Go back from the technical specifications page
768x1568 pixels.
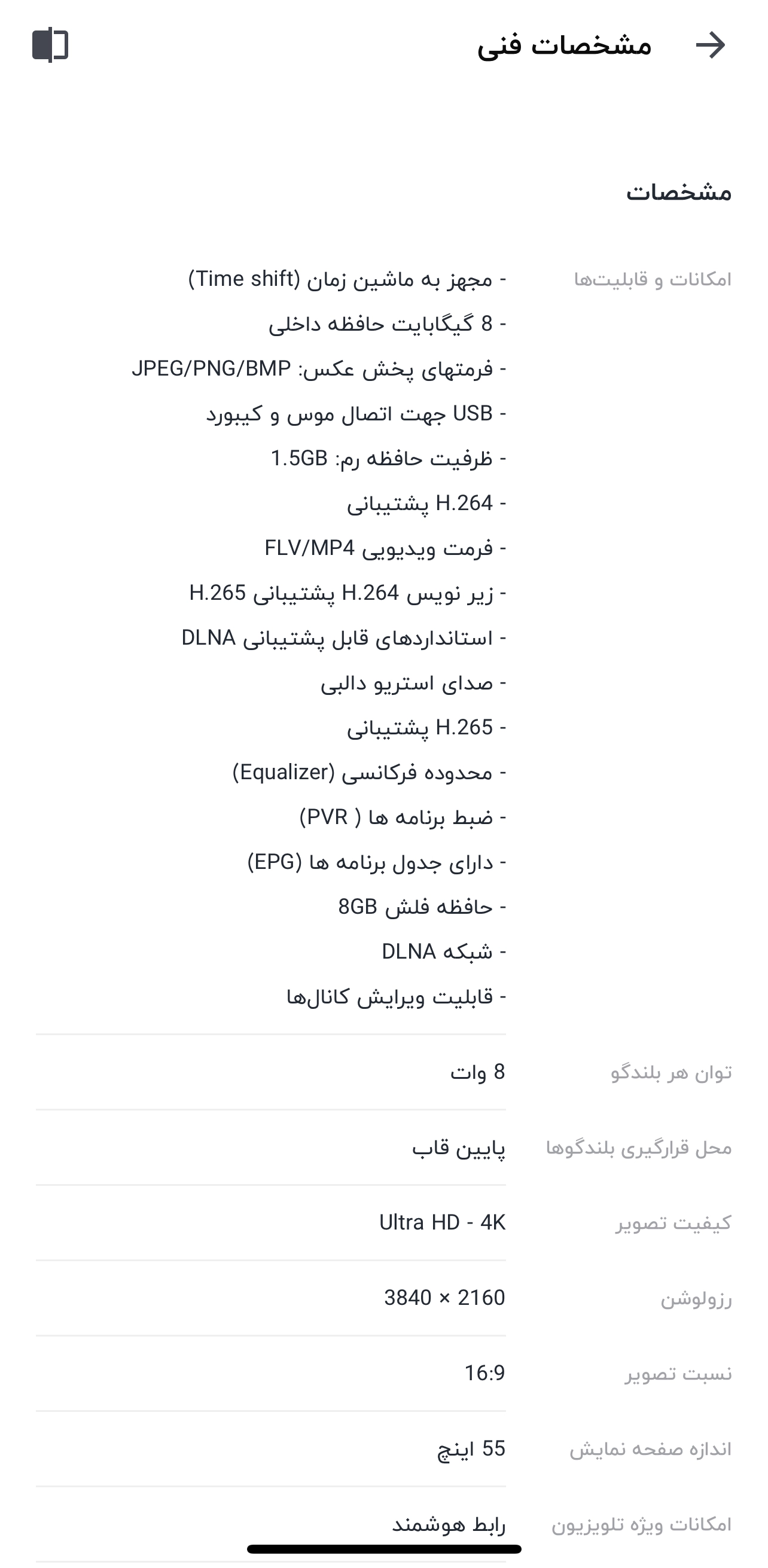coord(710,45)
